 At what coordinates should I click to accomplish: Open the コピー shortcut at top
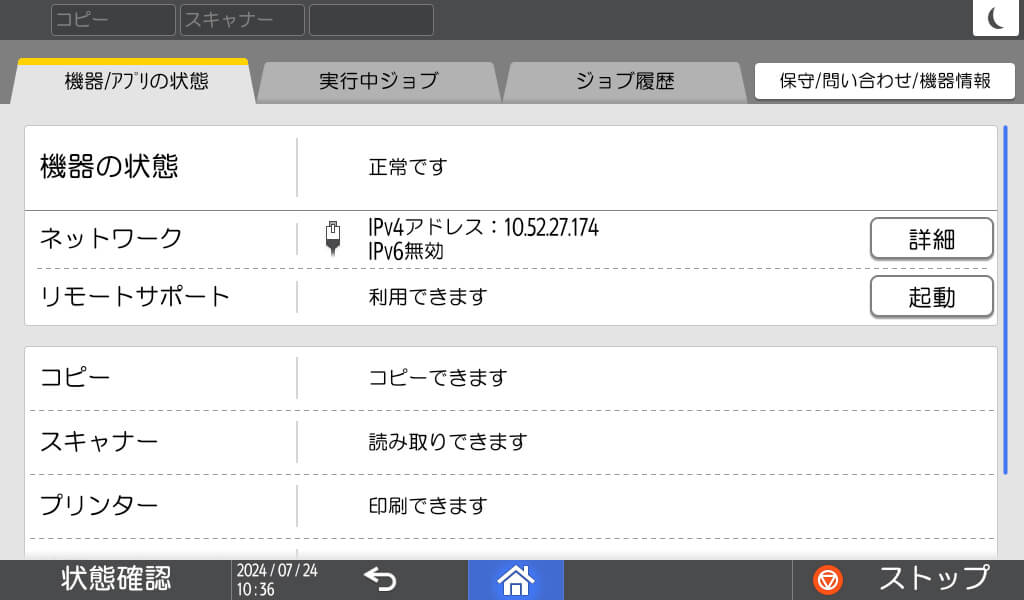point(113,20)
